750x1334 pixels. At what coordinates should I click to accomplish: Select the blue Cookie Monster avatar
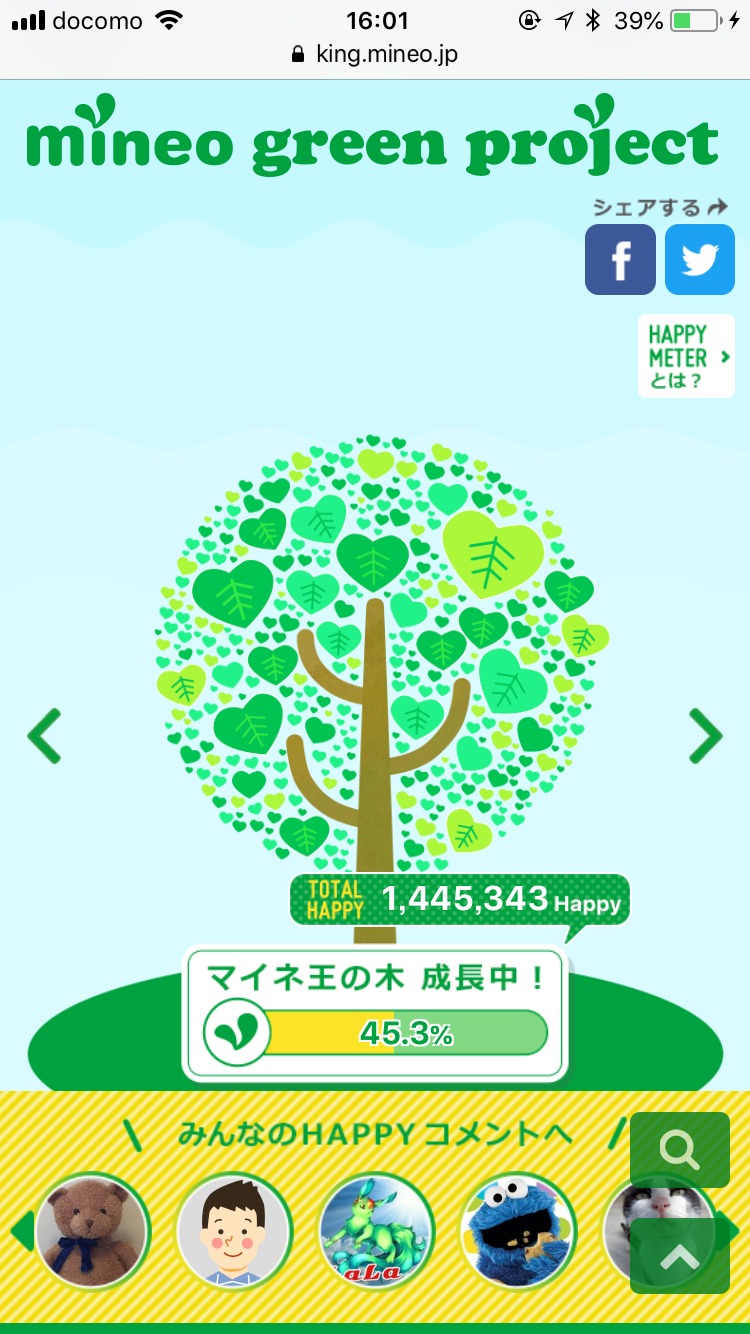pos(518,1231)
